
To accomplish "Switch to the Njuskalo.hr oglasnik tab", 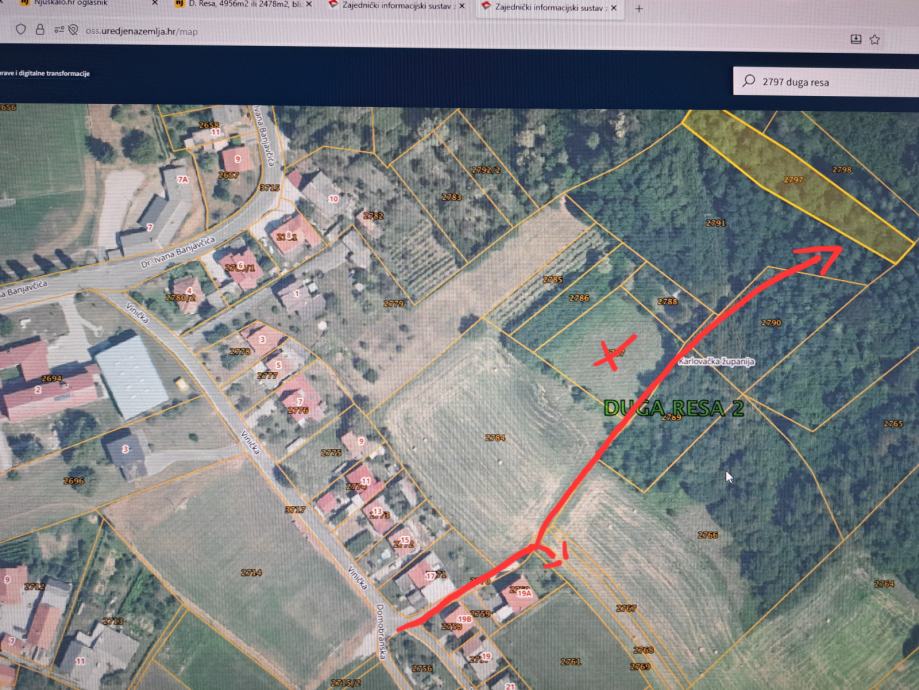I will 70,5.
